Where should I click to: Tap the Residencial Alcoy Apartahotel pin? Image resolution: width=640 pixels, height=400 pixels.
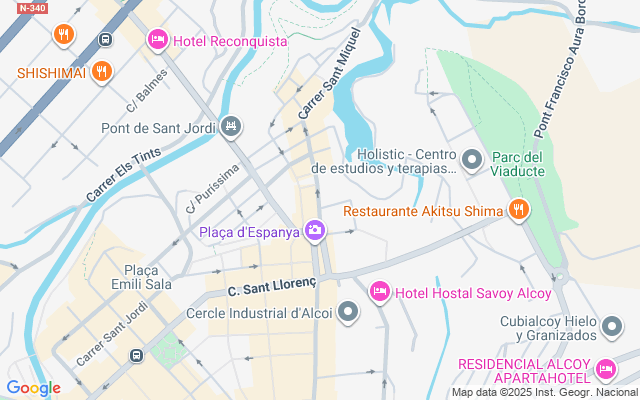(x=604, y=370)
